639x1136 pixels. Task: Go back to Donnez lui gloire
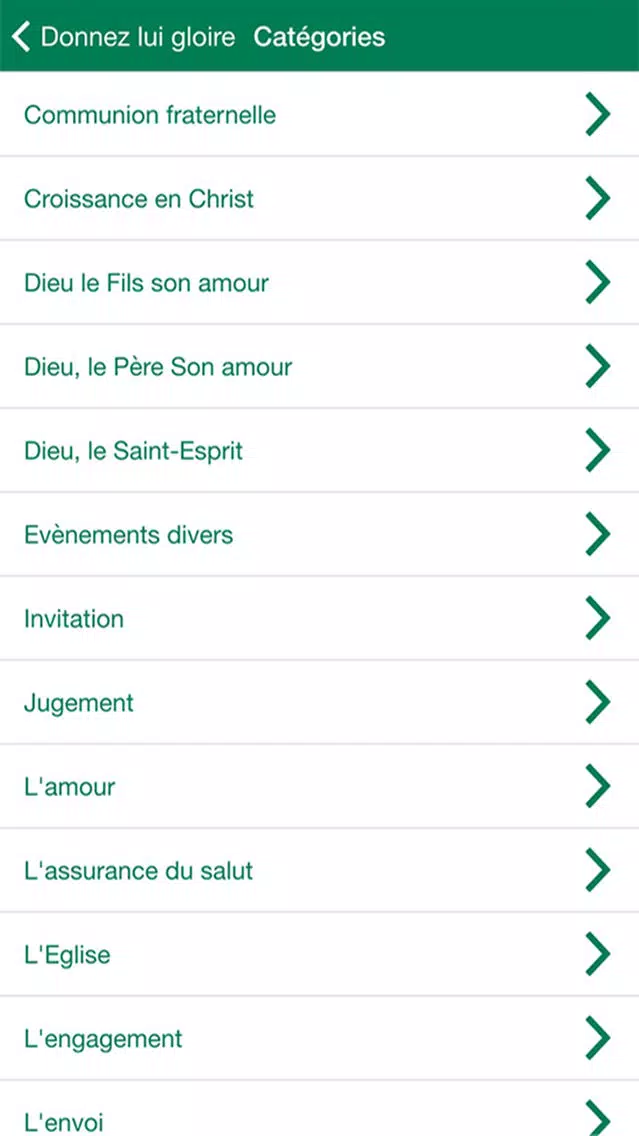(124, 37)
